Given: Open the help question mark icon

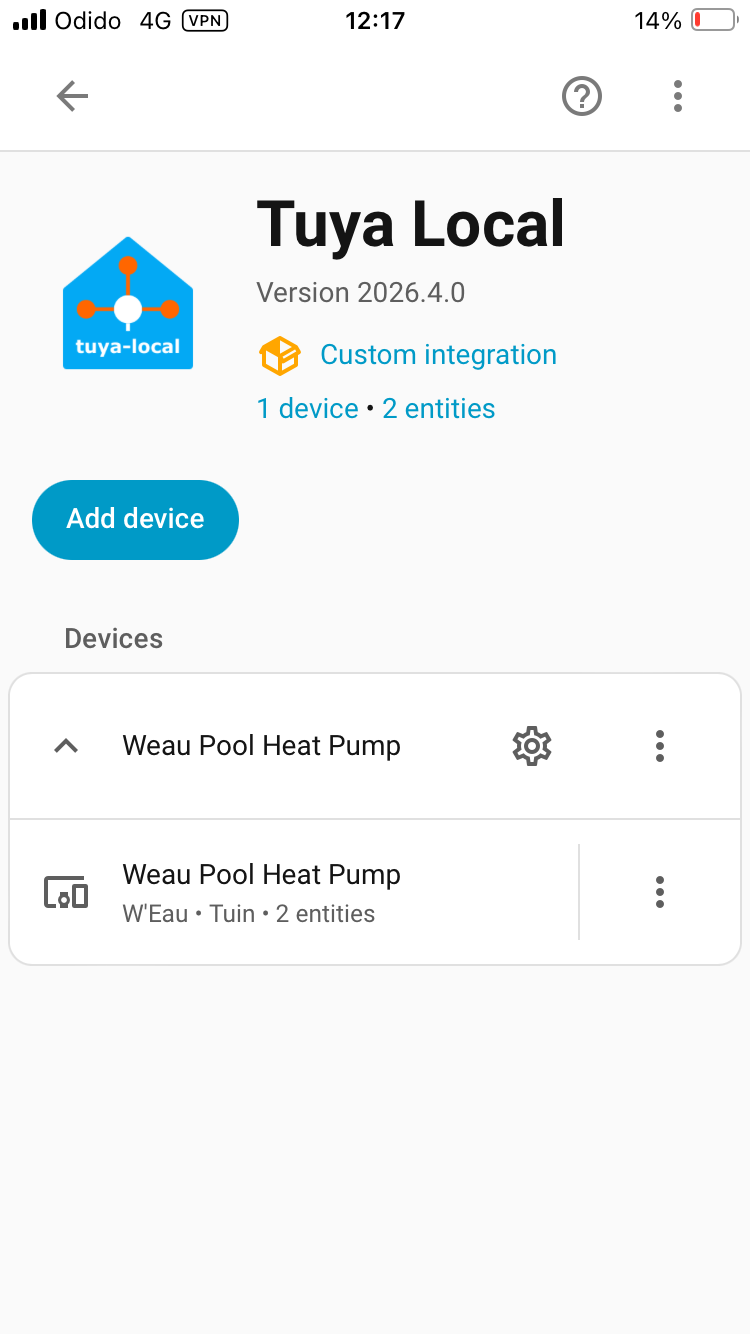Looking at the screenshot, I should 581,96.
